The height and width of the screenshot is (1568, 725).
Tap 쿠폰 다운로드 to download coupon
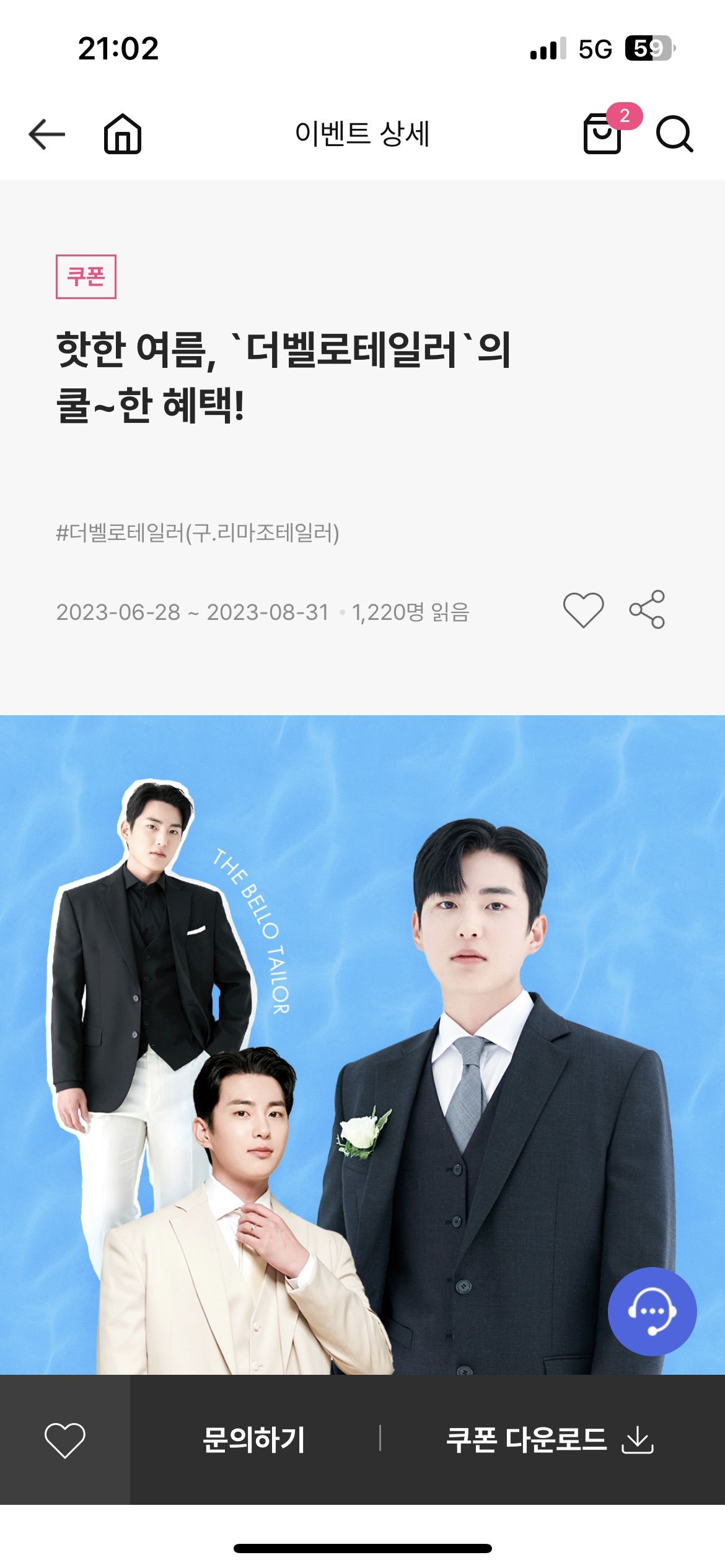[x=549, y=1440]
